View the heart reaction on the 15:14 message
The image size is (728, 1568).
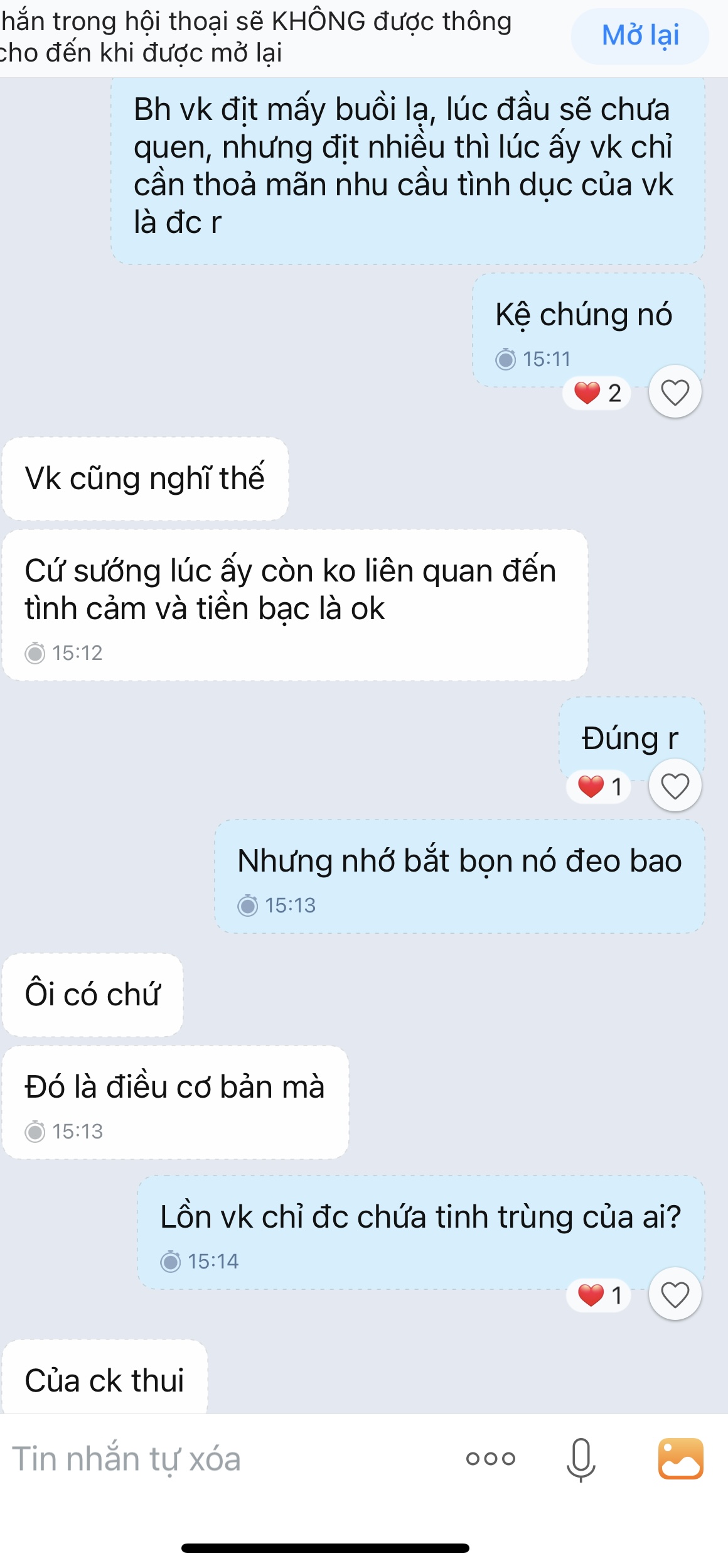[x=599, y=1295]
